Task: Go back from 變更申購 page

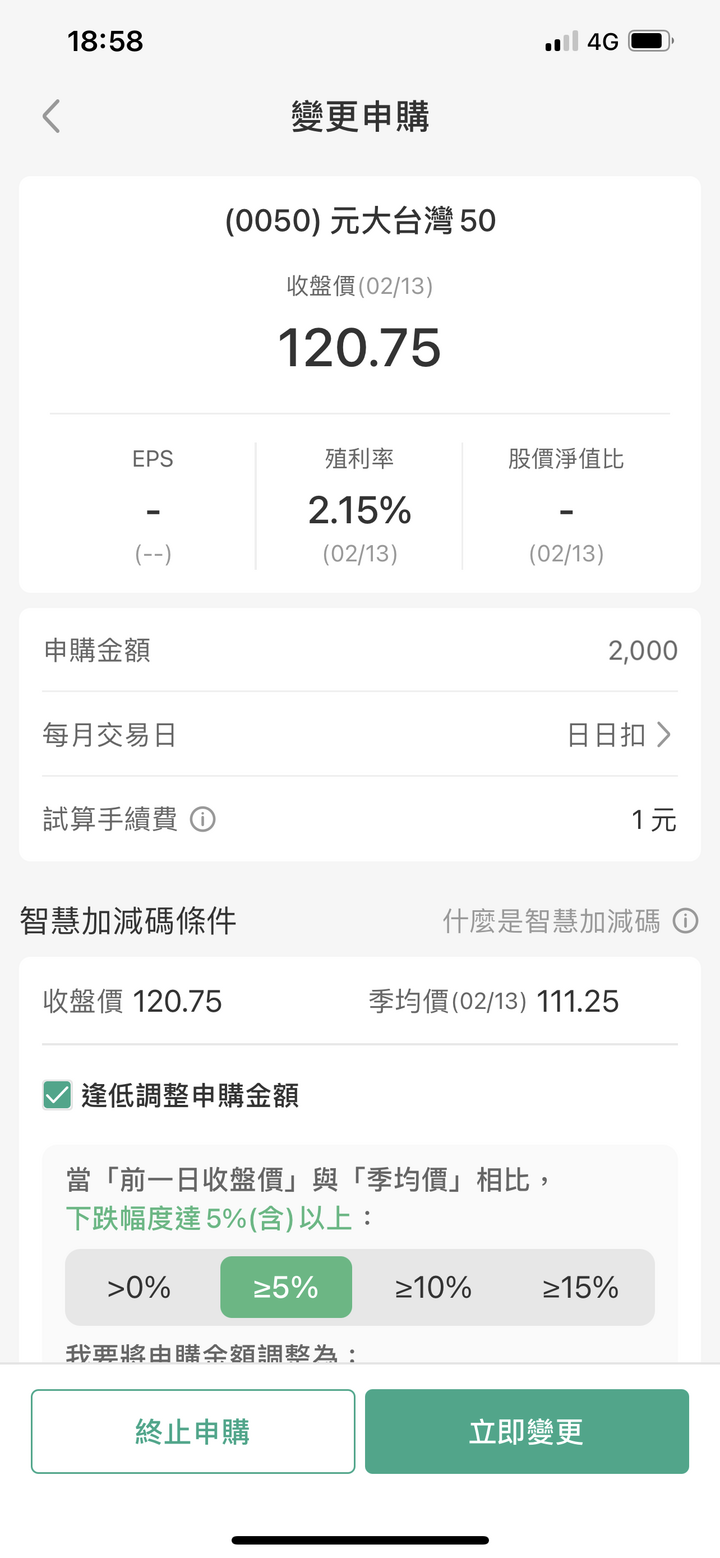Action: [51, 117]
